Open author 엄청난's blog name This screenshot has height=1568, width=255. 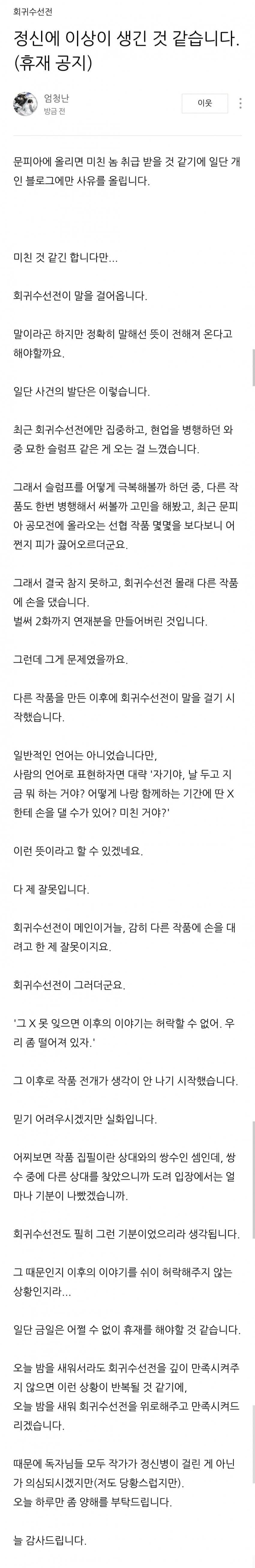(57, 98)
